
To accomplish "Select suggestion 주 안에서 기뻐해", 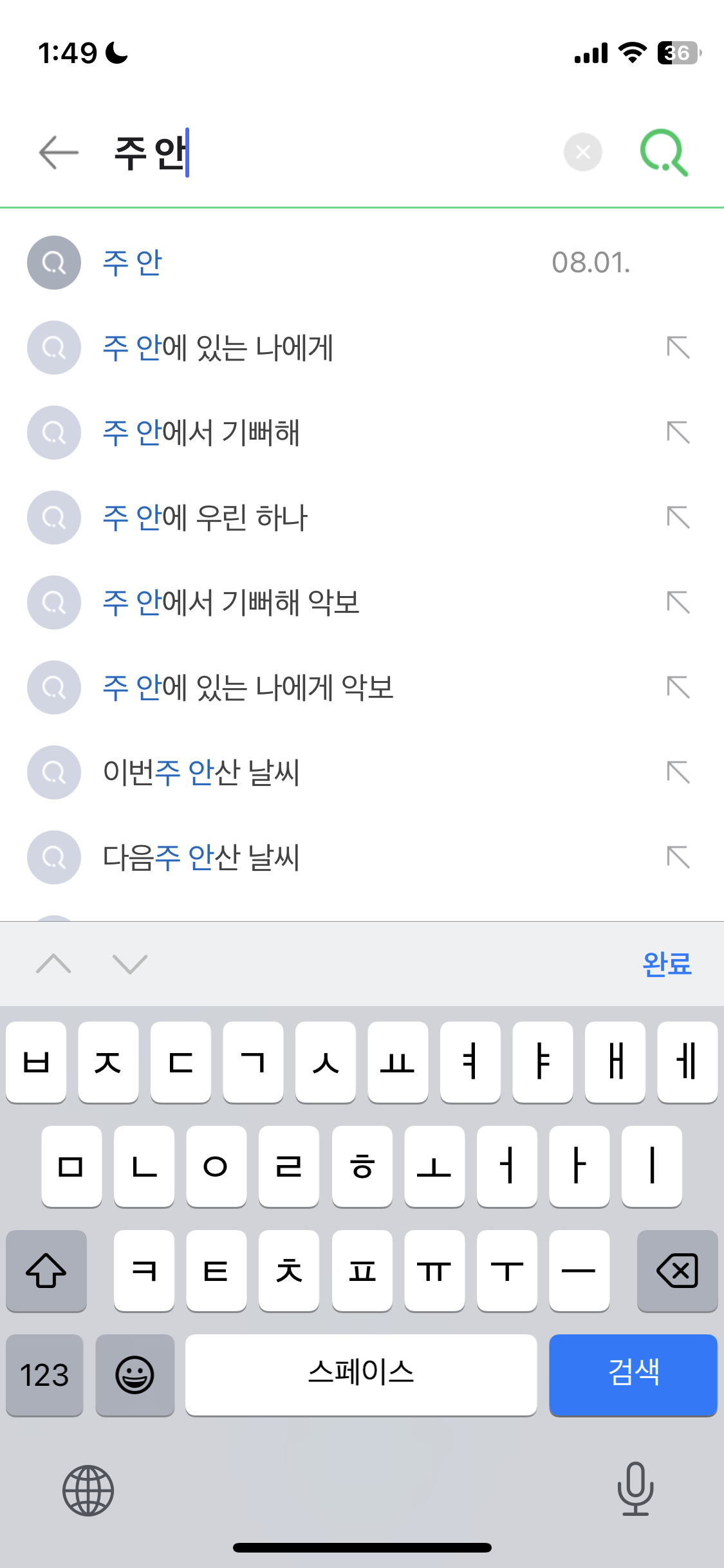I will (362, 433).
